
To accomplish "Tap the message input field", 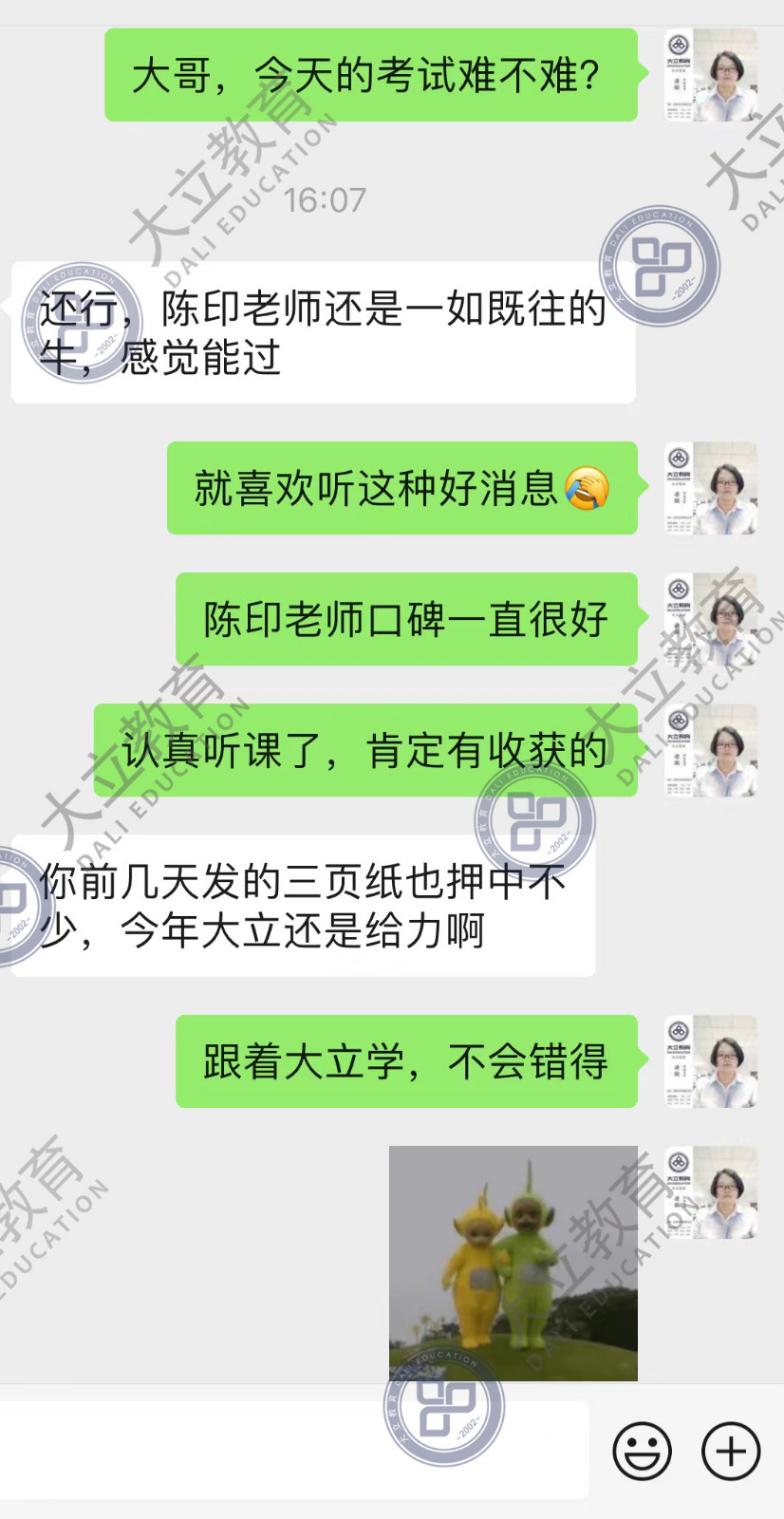I will tap(294, 1451).
